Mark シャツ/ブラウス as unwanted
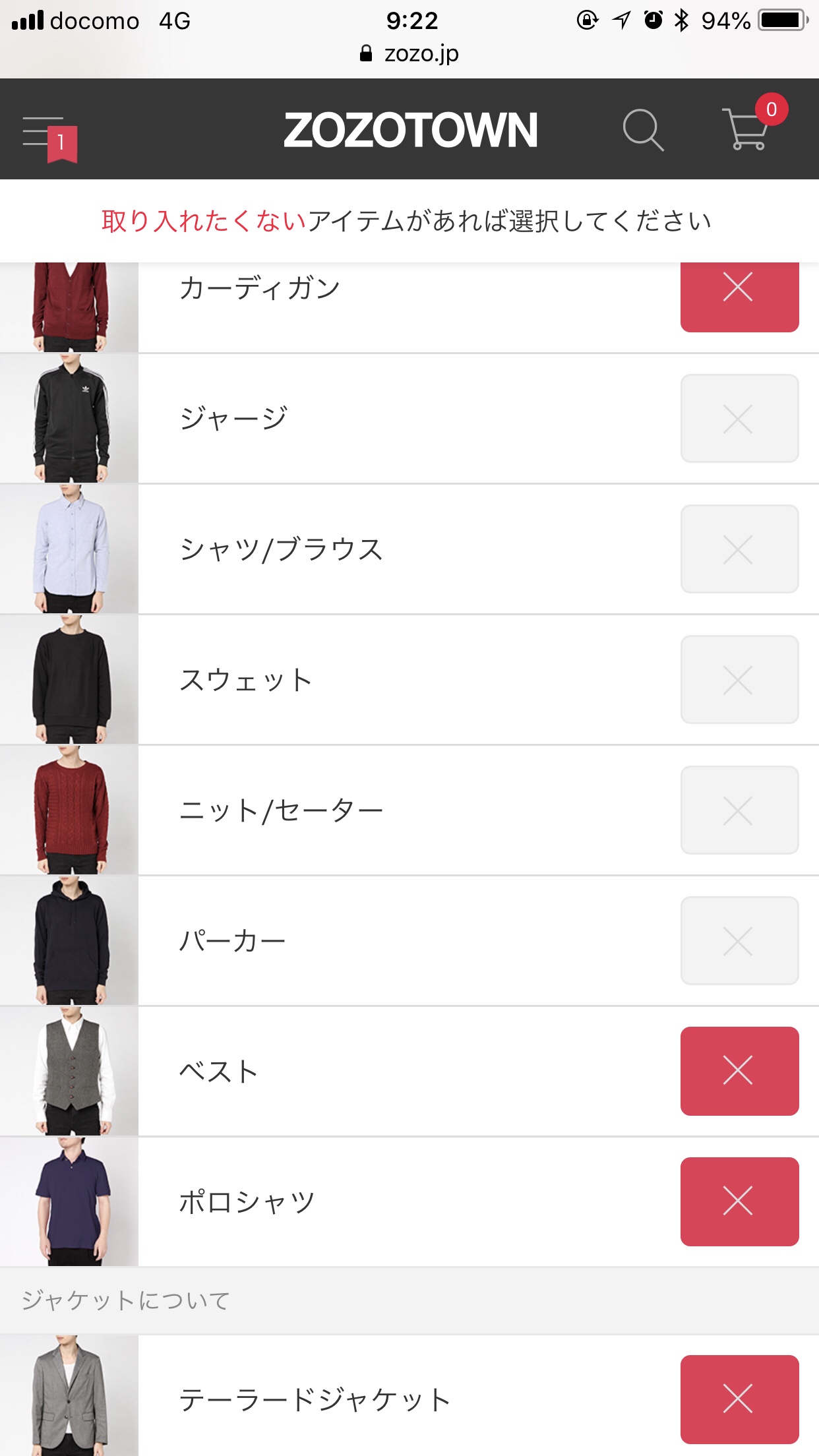Image resolution: width=819 pixels, height=1456 pixels. point(739,549)
